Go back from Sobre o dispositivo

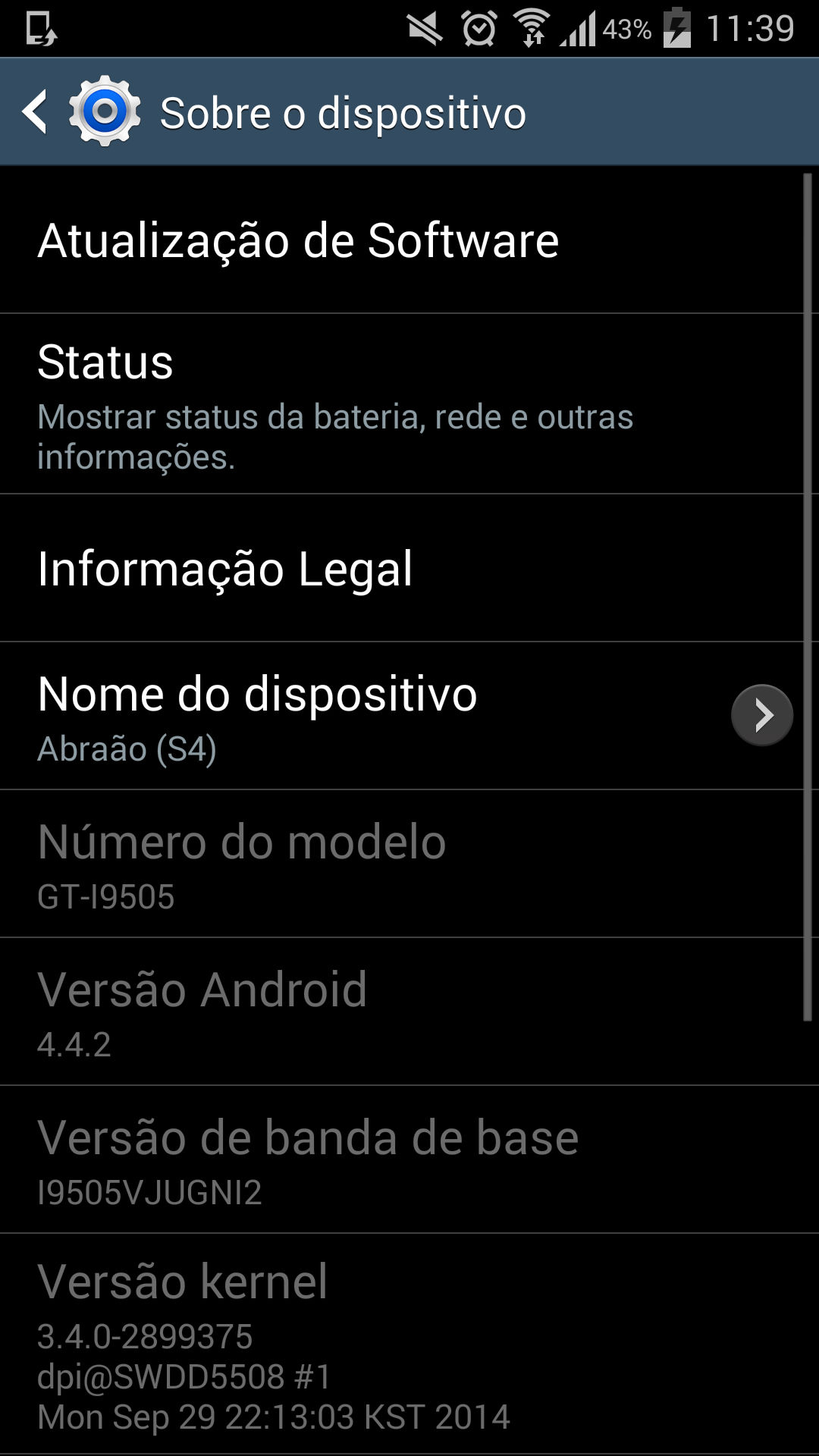coord(34,112)
